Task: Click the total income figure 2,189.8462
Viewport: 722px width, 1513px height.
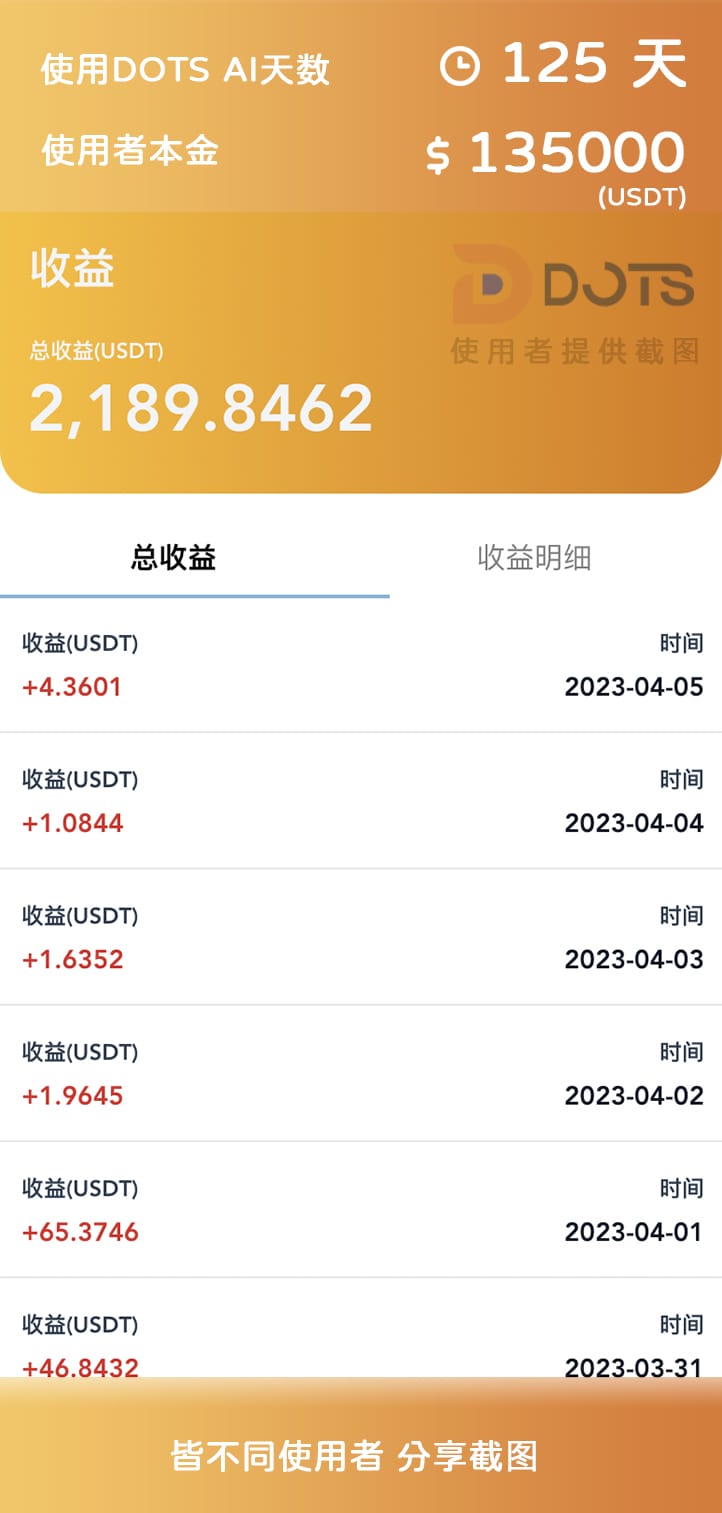Action: tap(200, 406)
